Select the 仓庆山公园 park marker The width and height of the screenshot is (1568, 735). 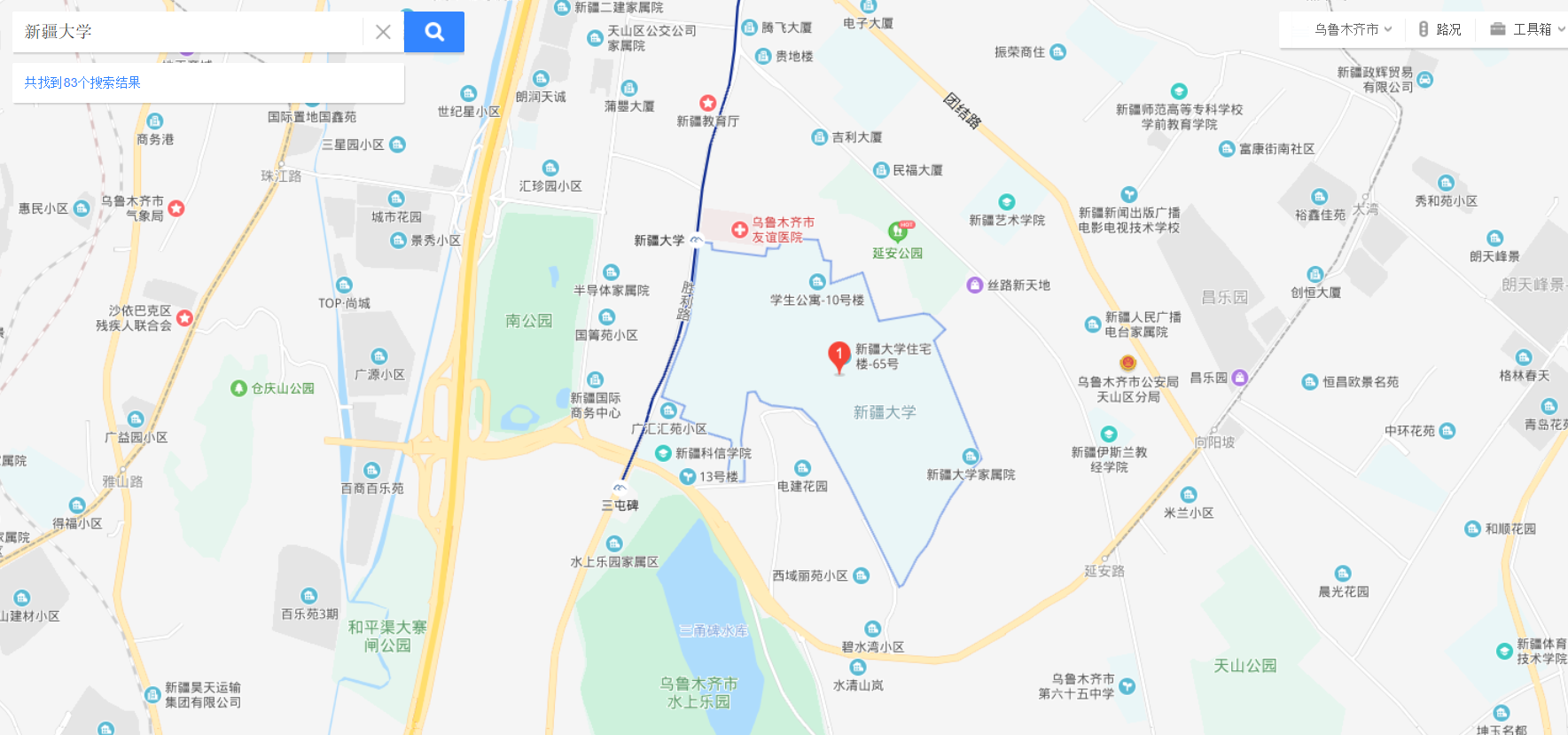tap(238, 388)
